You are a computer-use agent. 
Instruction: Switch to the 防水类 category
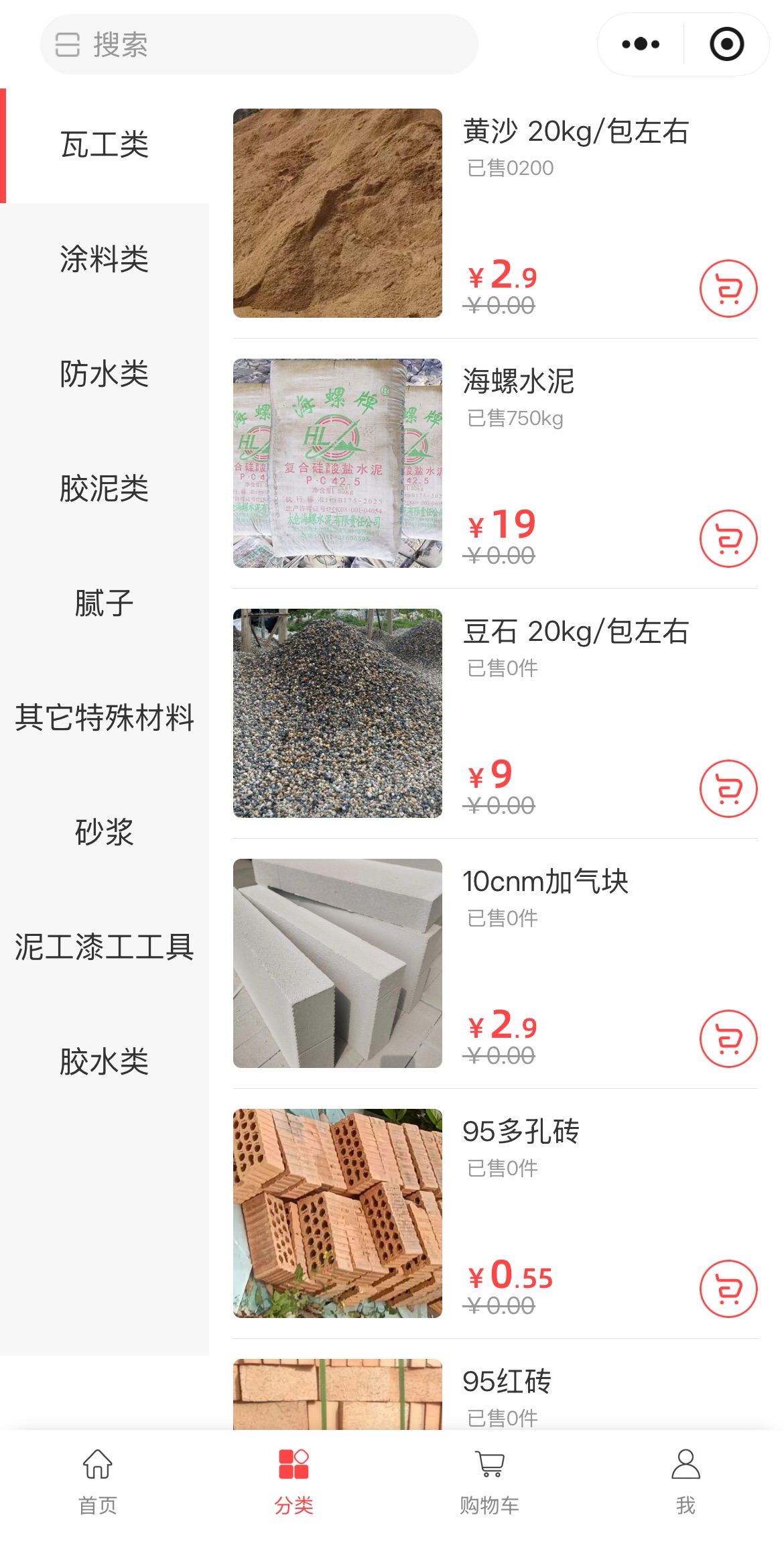tap(105, 375)
